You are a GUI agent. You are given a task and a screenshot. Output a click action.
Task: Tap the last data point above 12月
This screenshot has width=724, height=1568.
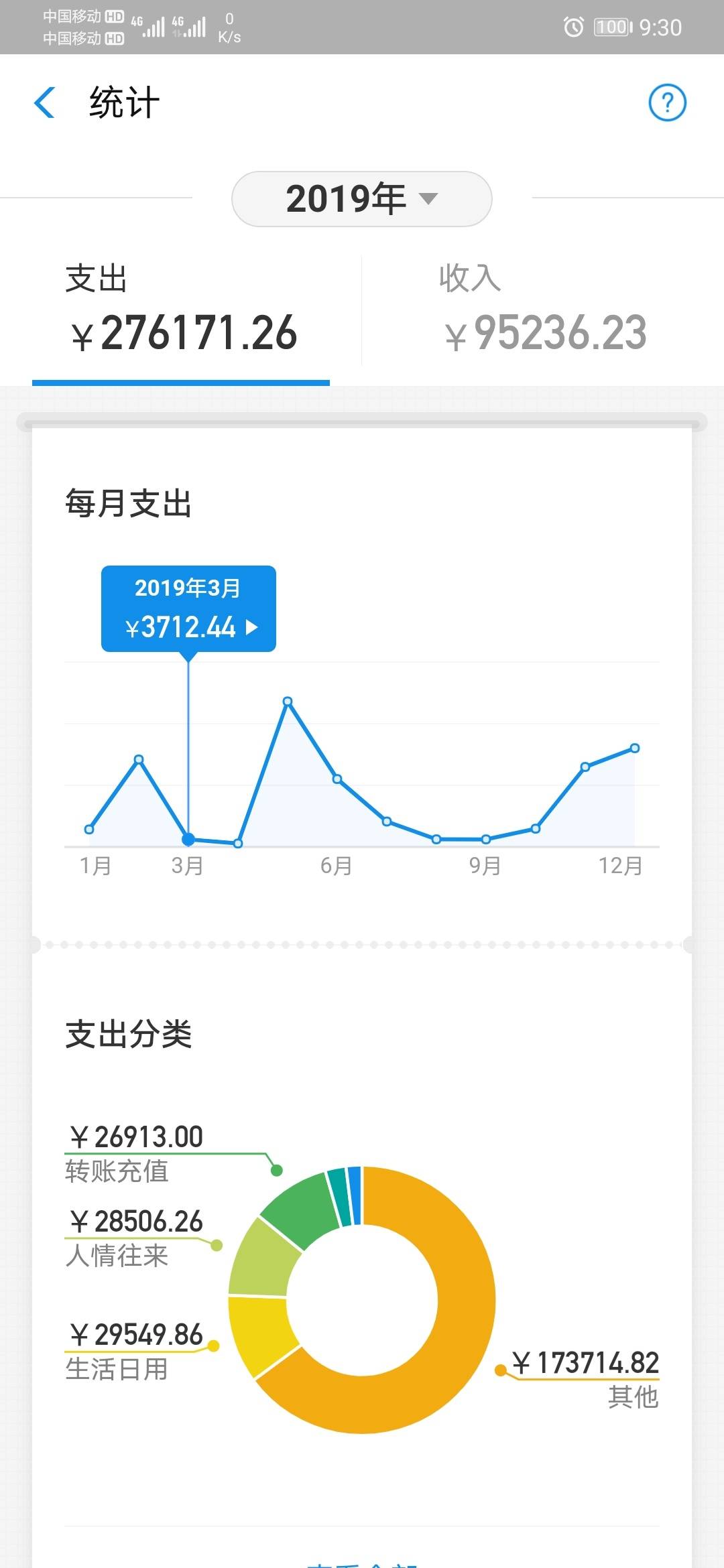[635, 748]
